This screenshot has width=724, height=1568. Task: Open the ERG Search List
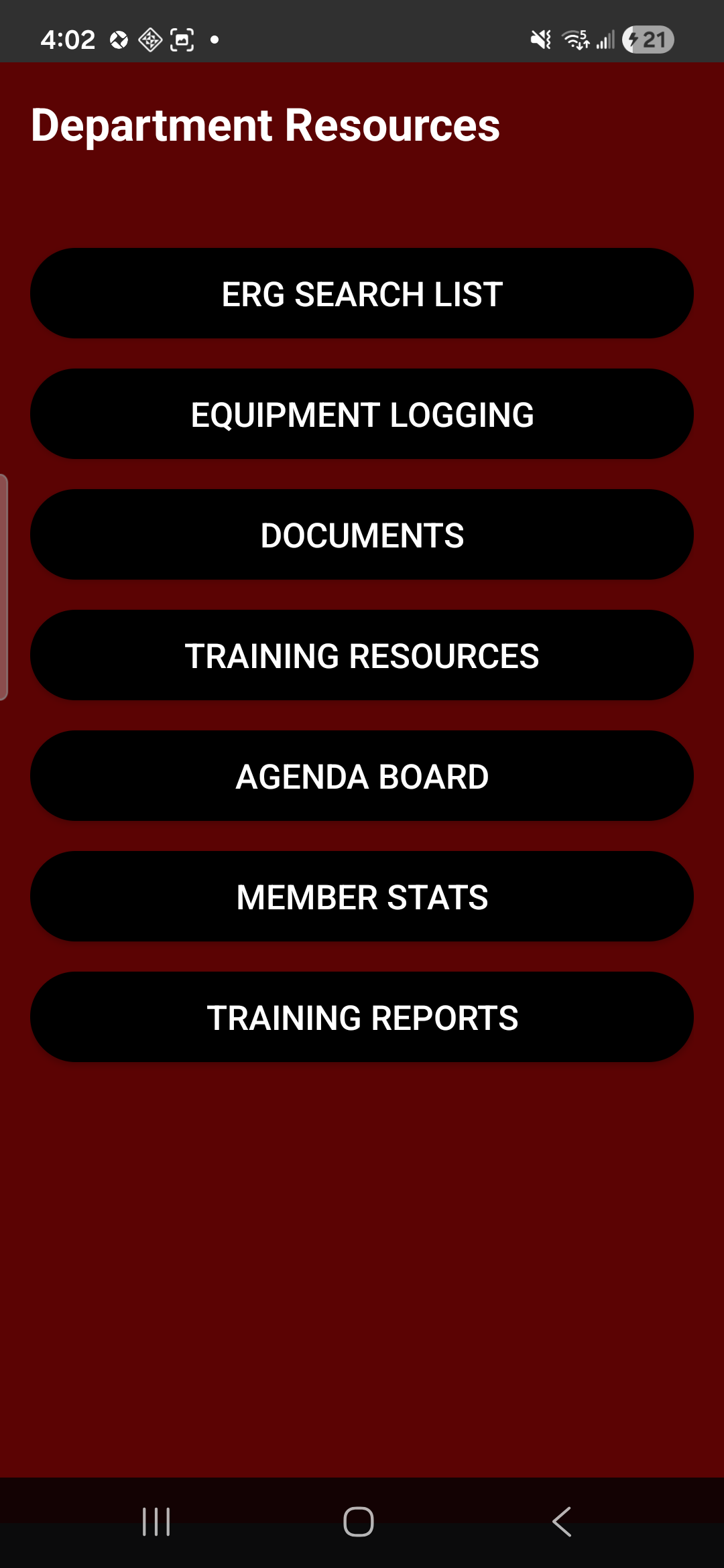point(362,293)
